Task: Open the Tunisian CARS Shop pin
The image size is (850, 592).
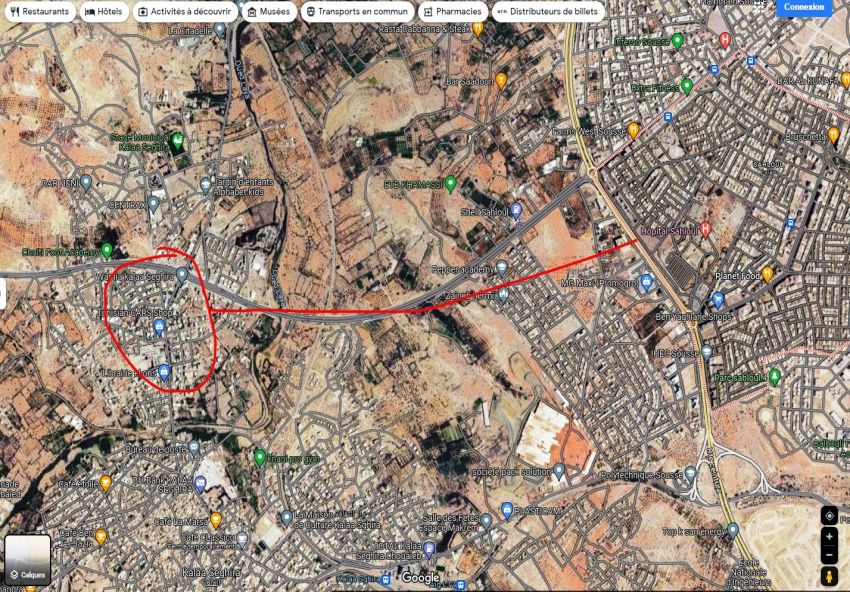Action: (158, 327)
